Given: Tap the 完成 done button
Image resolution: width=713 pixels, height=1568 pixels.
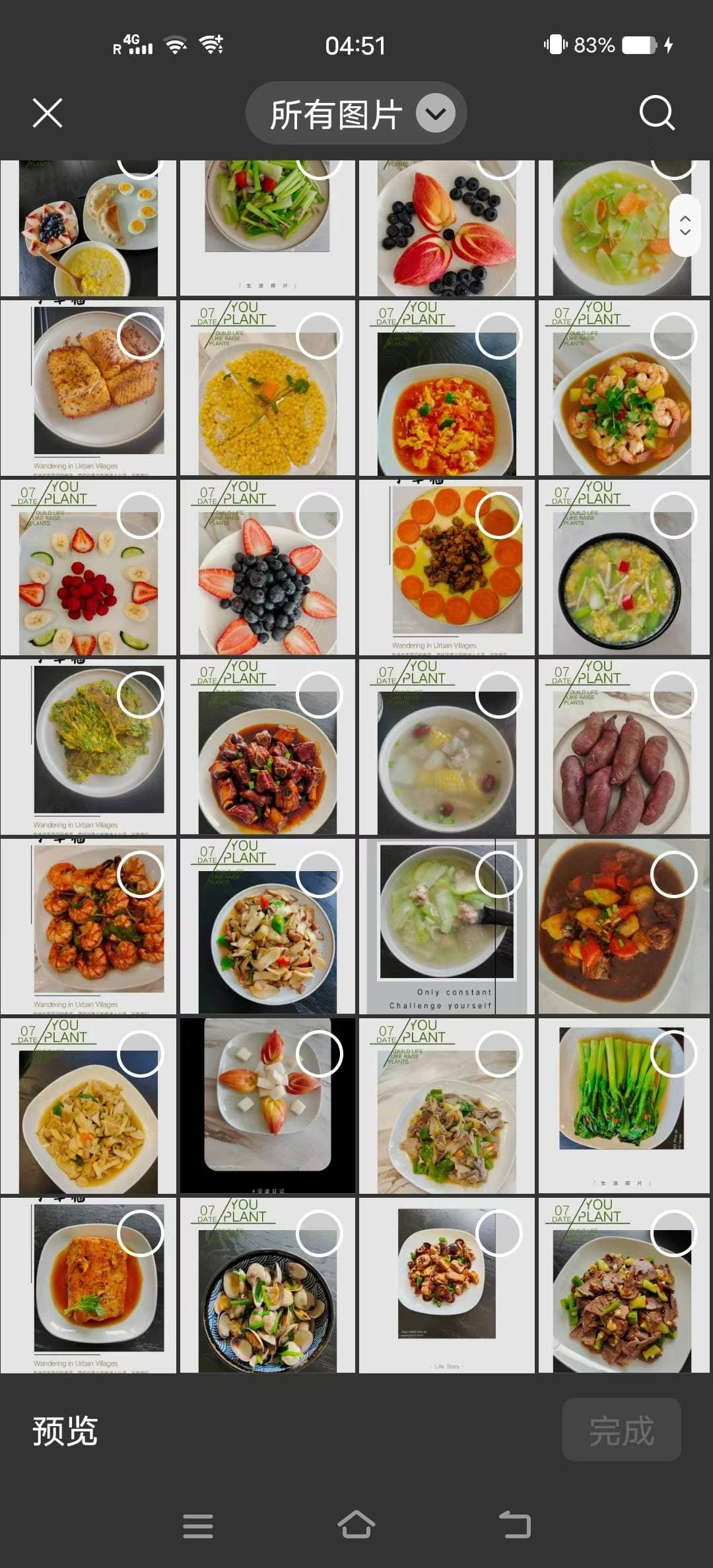Looking at the screenshot, I should [621, 1429].
